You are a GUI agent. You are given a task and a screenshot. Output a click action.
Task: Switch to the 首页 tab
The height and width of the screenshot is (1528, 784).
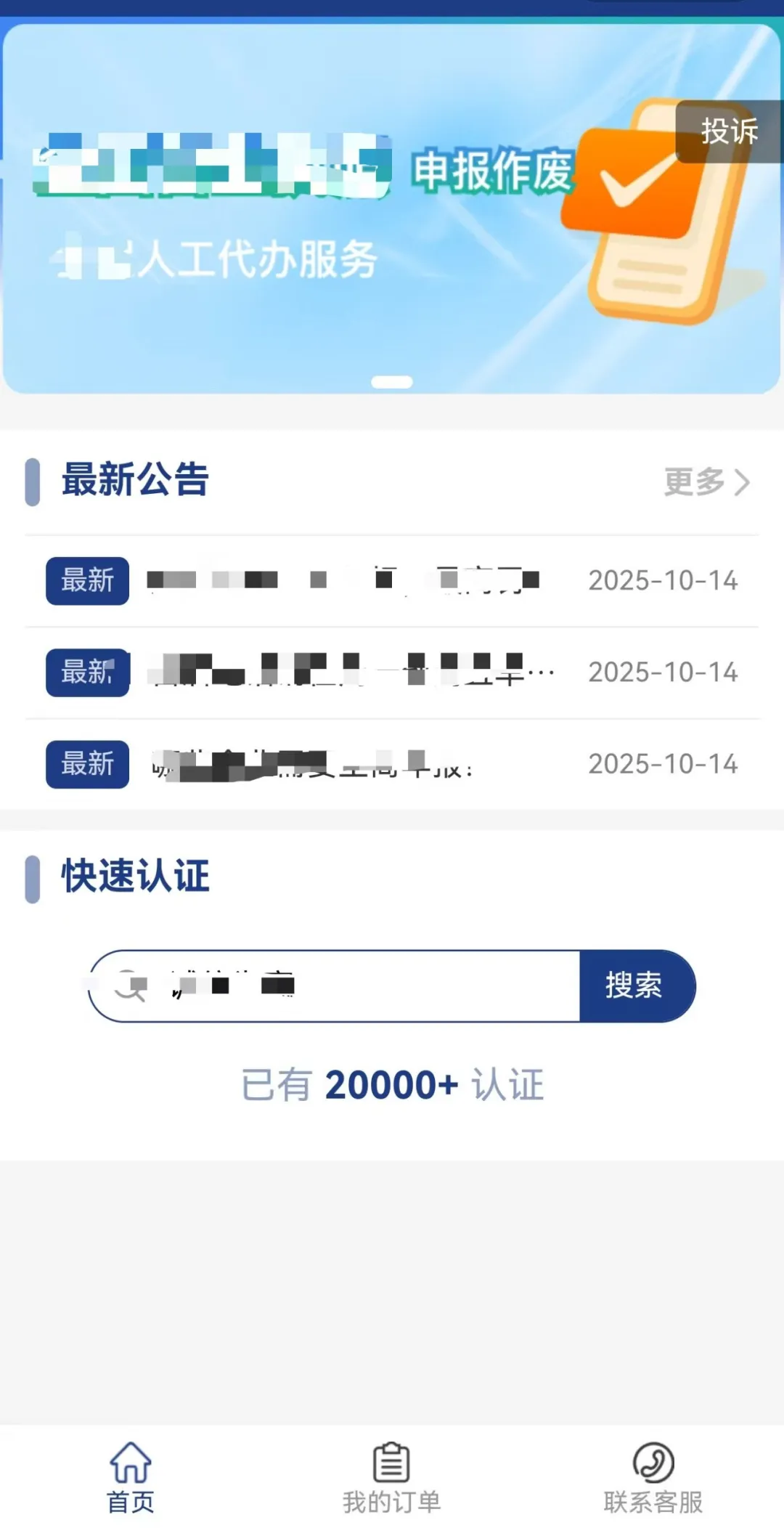[x=131, y=1477]
